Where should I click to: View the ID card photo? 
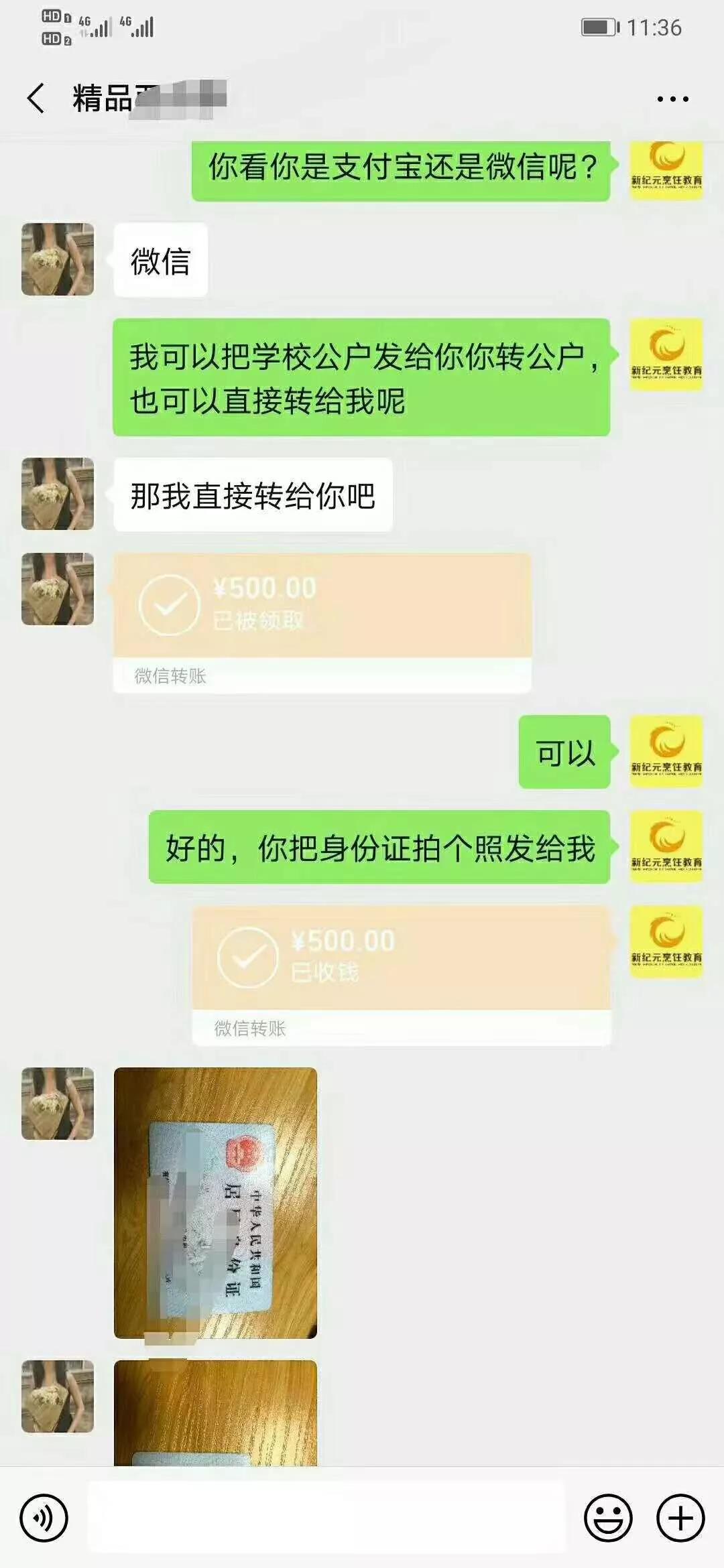tap(215, 1203)
